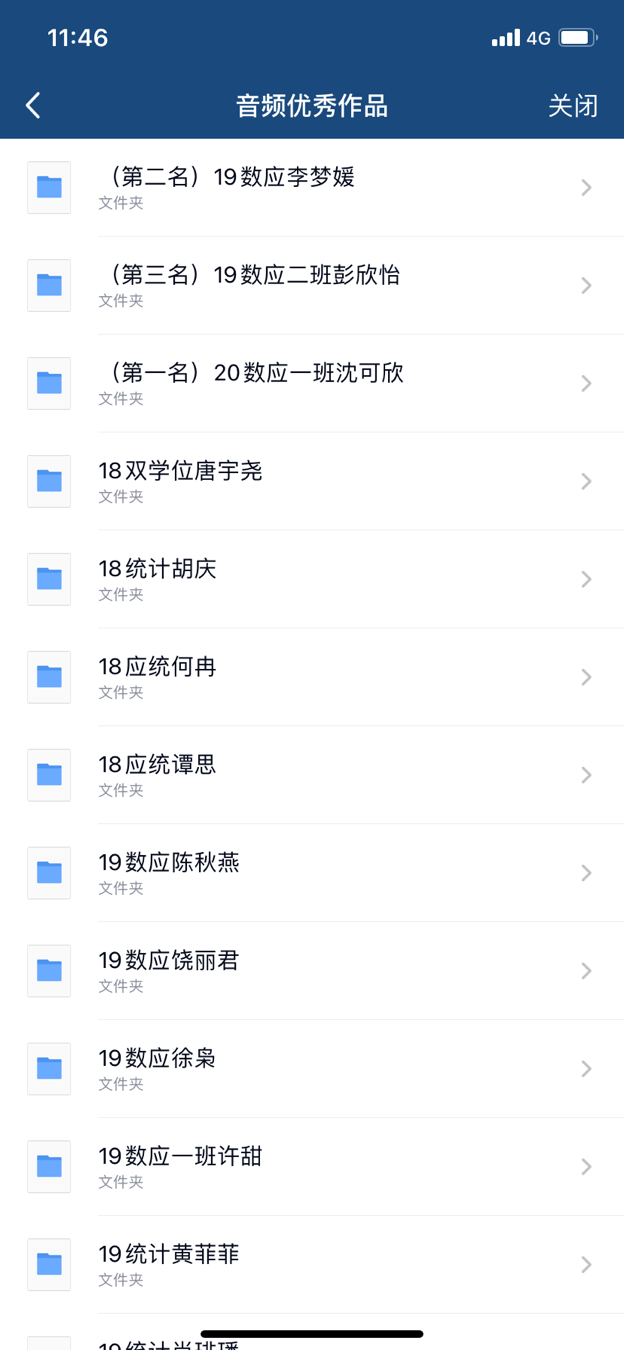The width and height of the screenshot is (624, 1350).
Task: Open the 18双学位唐宇尧 folder
Action: [310, 481]
